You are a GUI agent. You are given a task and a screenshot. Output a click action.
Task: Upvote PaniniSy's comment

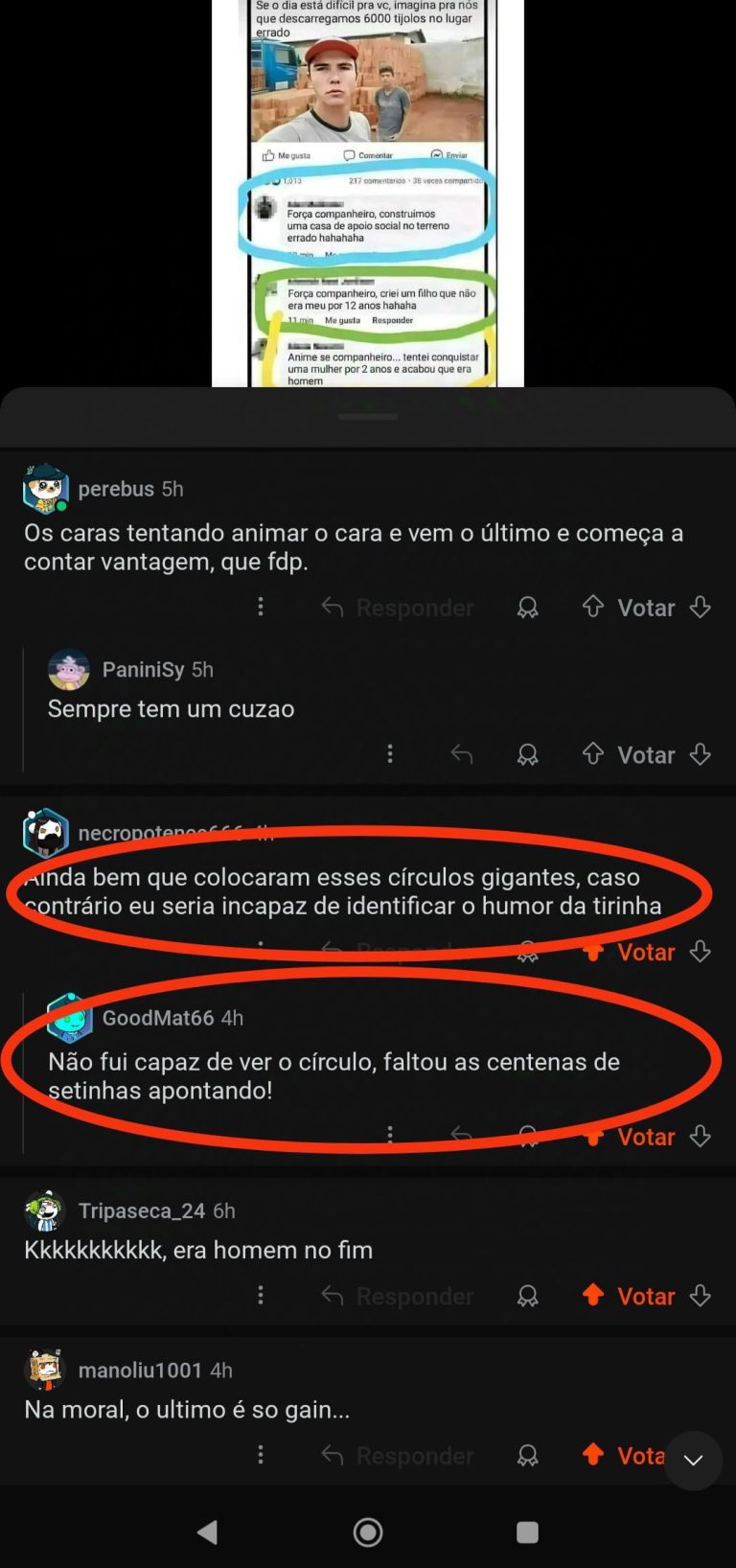tap(593, 754)
